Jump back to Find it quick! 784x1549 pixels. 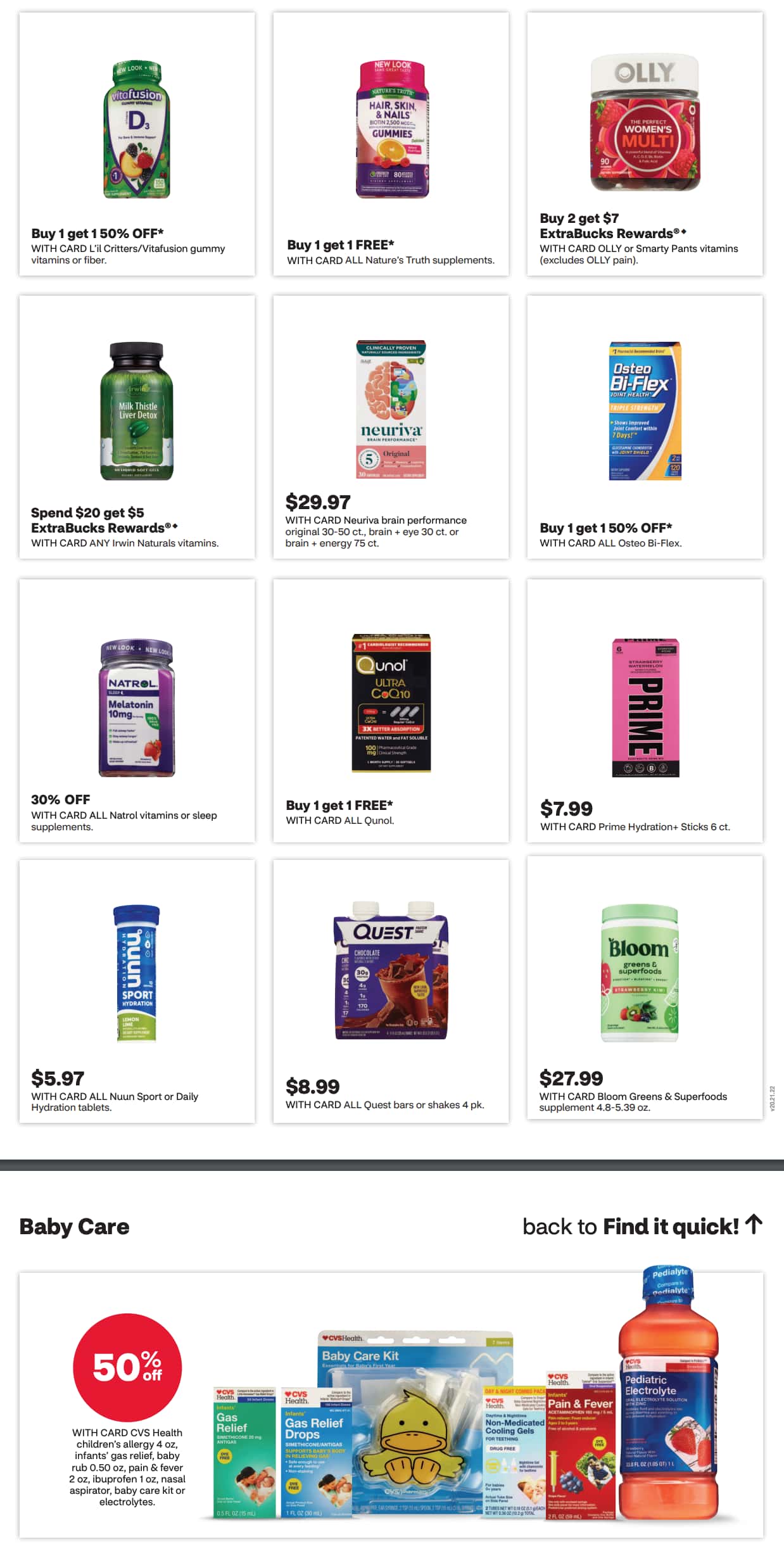coord(642,1227)
